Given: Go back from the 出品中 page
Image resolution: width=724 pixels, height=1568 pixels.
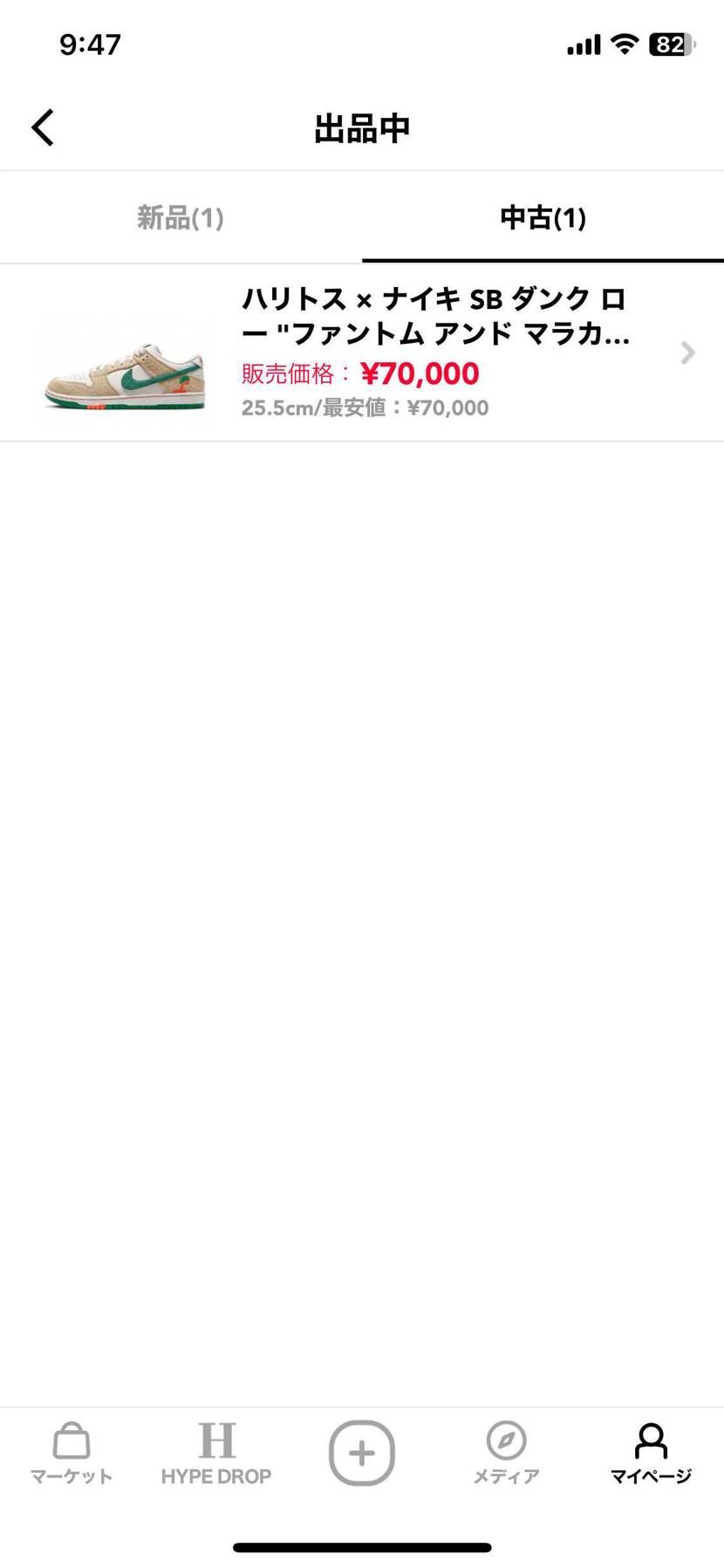Looking at the screenshot, I should tap(44, 127).
